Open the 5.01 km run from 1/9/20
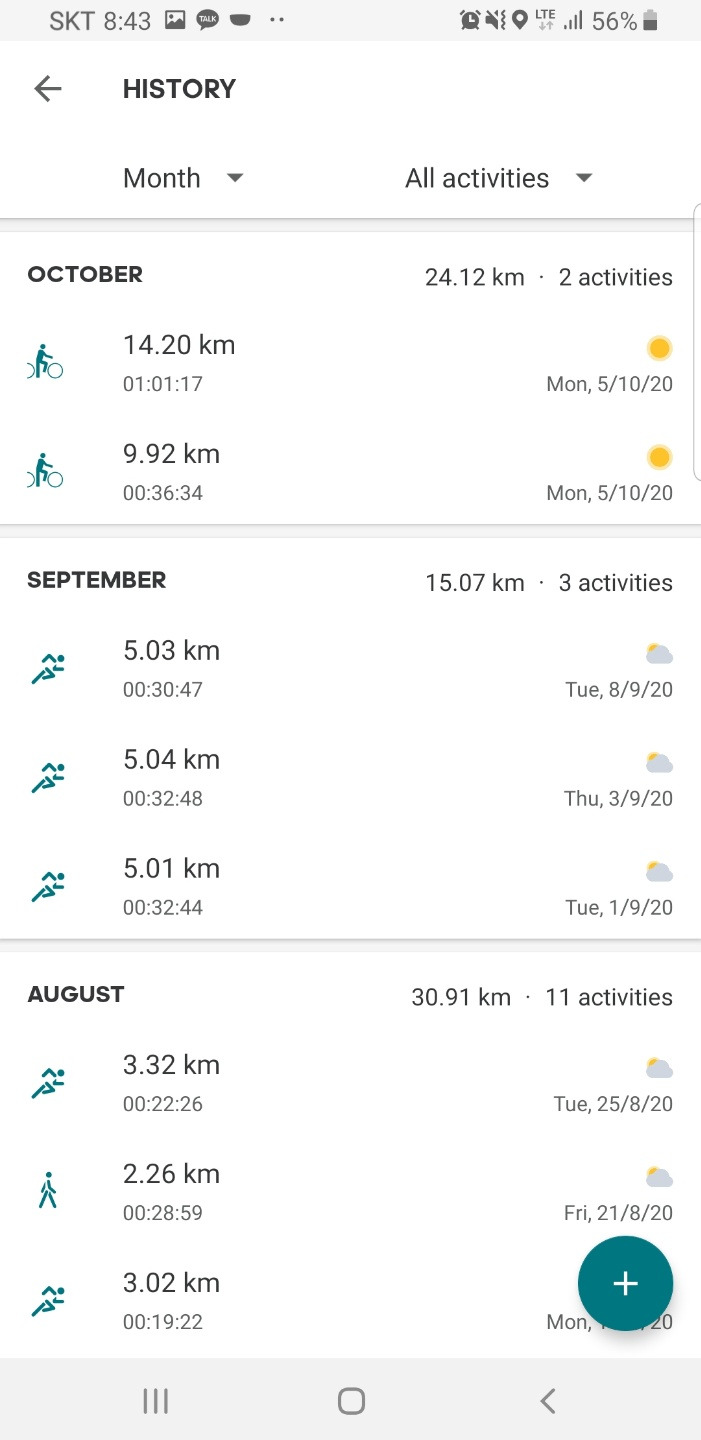The width and height of the screenshot is (701, 1440). (350, 886)
